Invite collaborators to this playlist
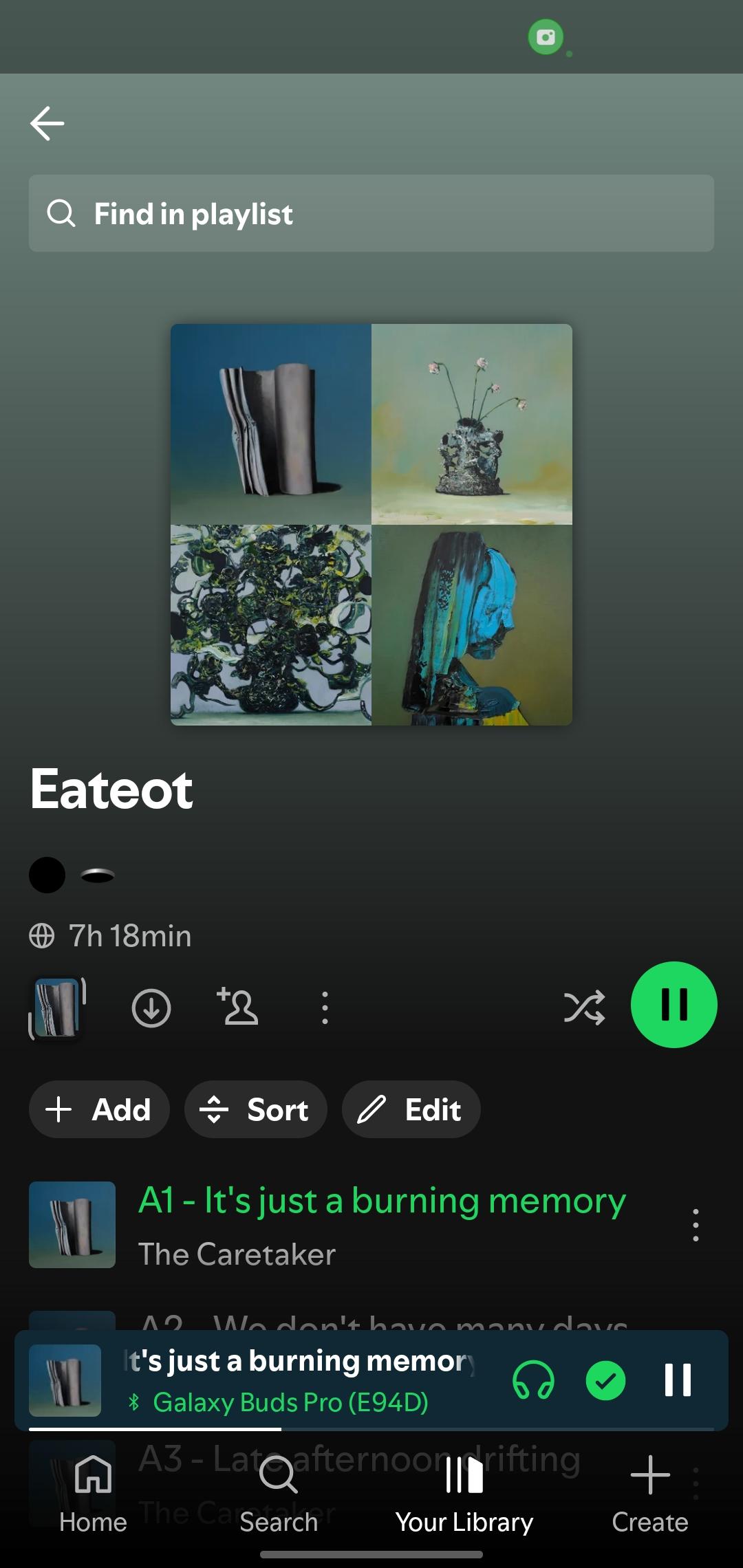The height and width of the screenshot is (1568, 743). tap(237, 1007)
